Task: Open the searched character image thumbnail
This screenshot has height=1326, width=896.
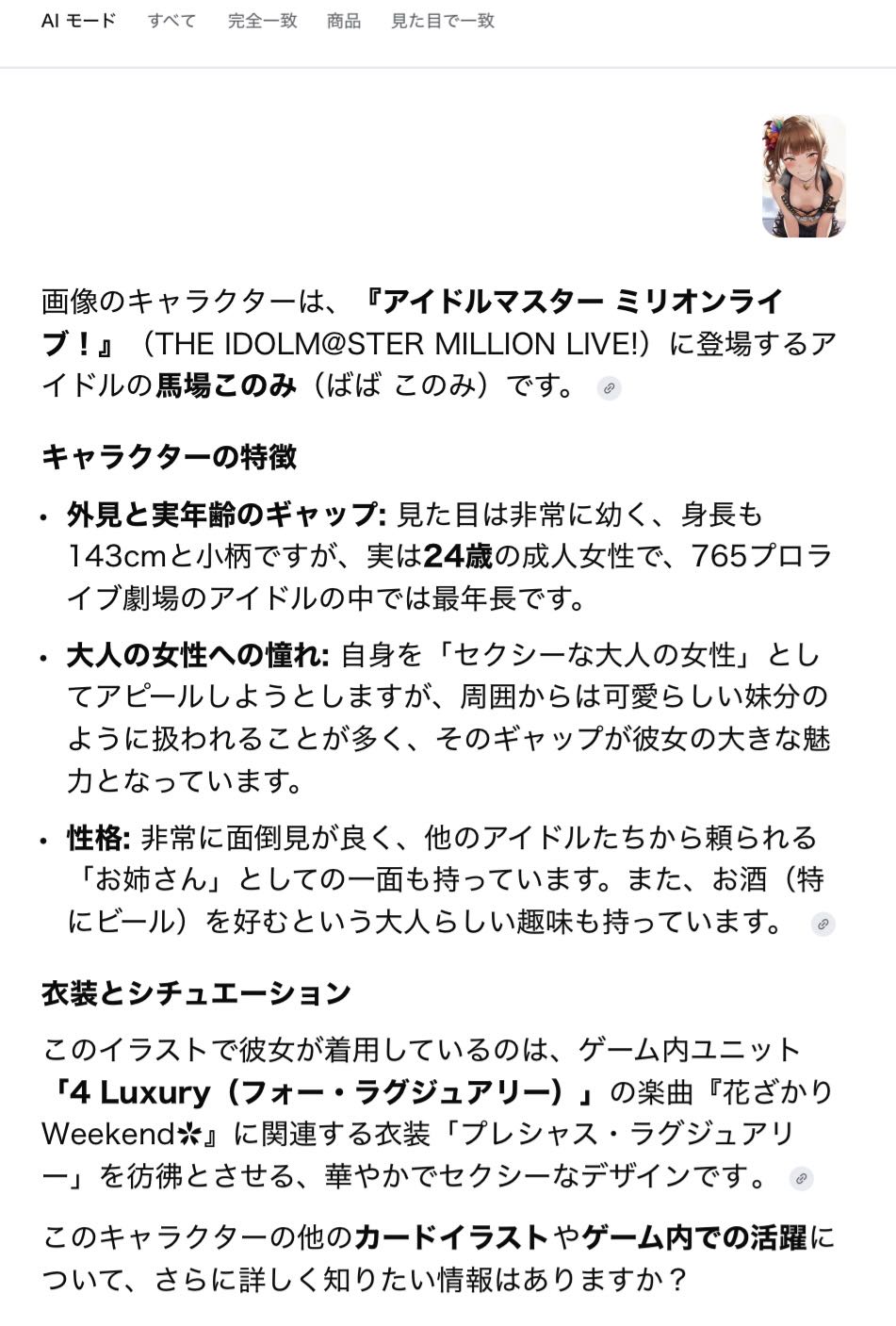Action: click(804, 176)
